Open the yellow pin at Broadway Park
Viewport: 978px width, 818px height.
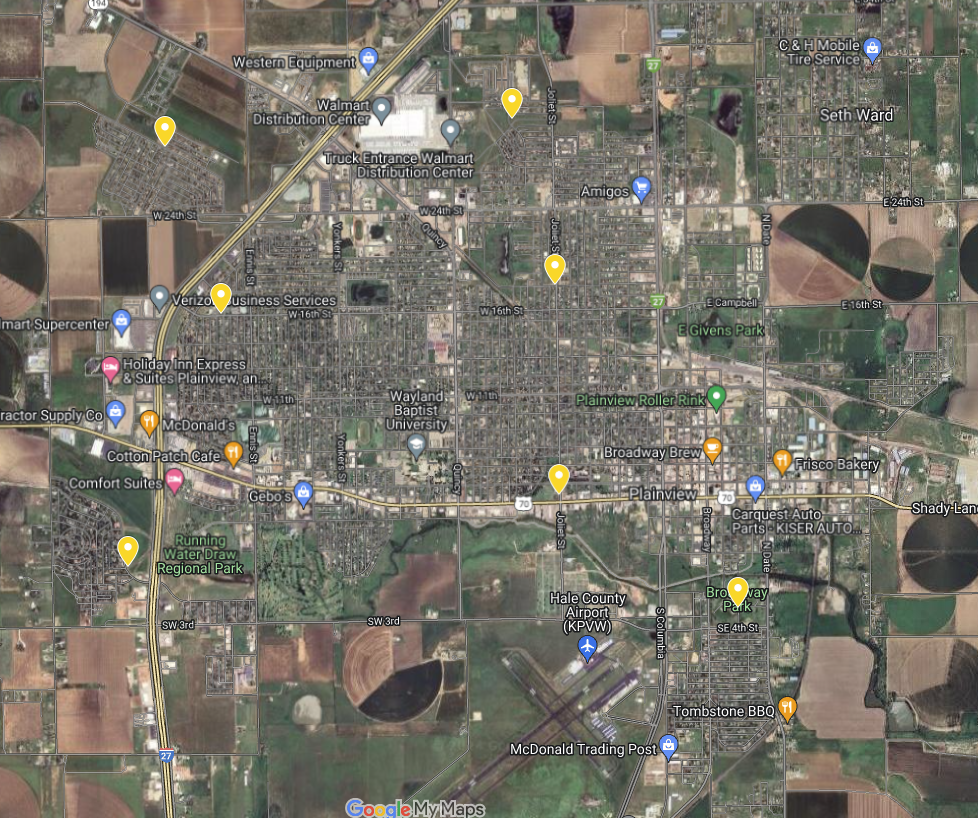click(x=738, y=591)
